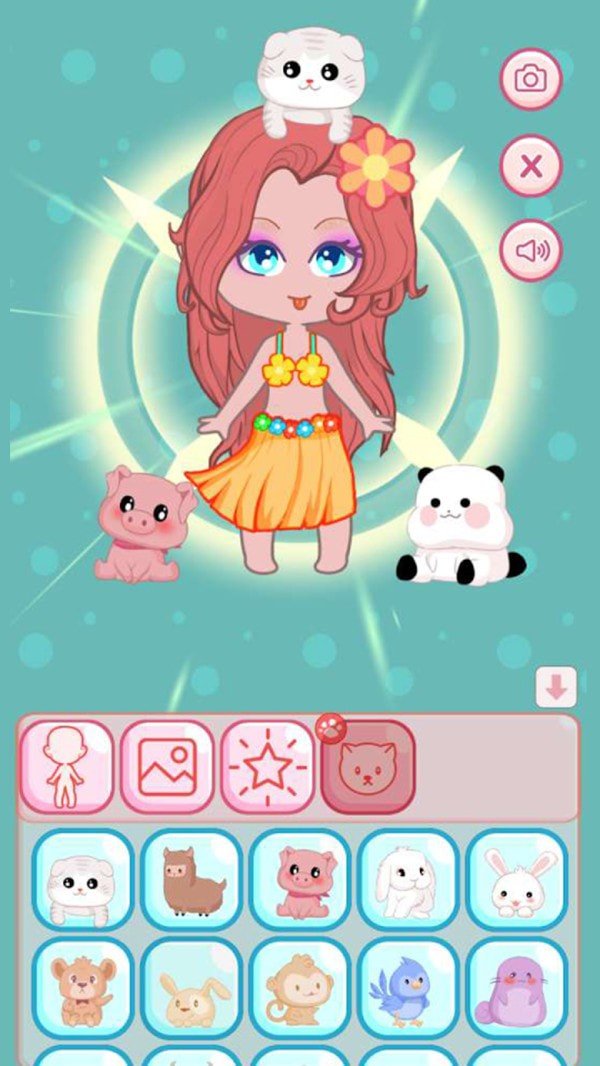Toggle the sound speaker button
The image size is (600, 1066).
[x=530, y=250]
